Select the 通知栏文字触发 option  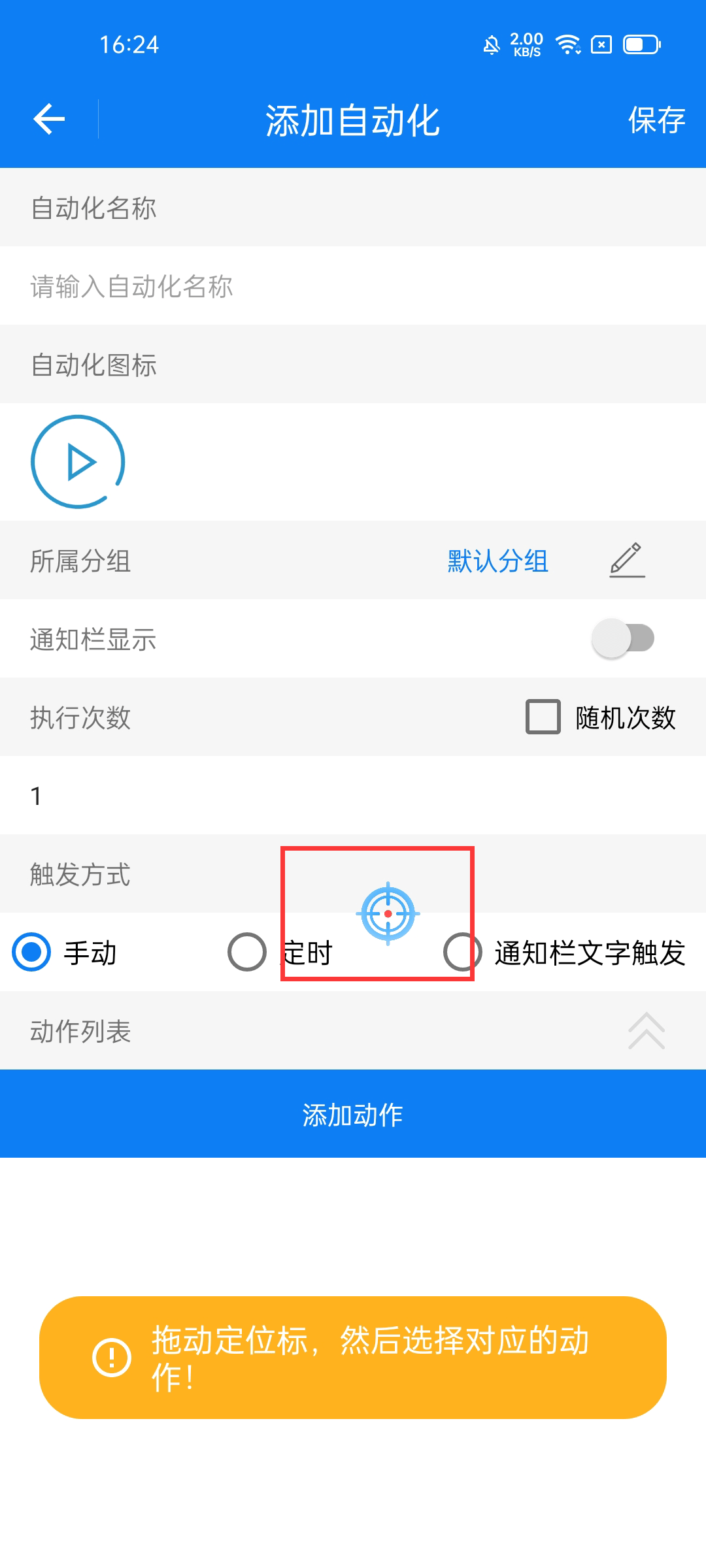tap(462, 952)
